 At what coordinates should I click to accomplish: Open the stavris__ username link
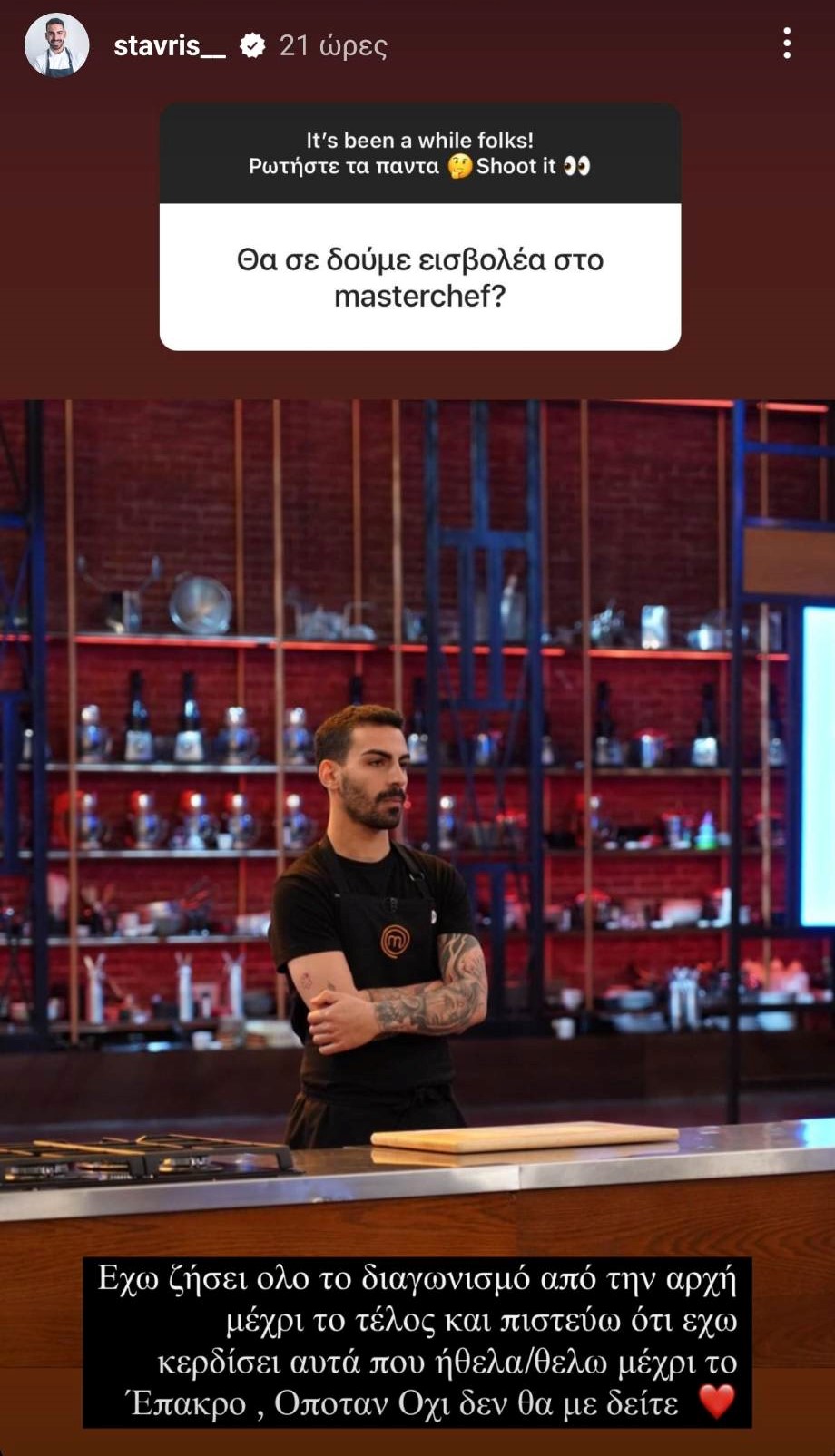[x=169, y=45]
